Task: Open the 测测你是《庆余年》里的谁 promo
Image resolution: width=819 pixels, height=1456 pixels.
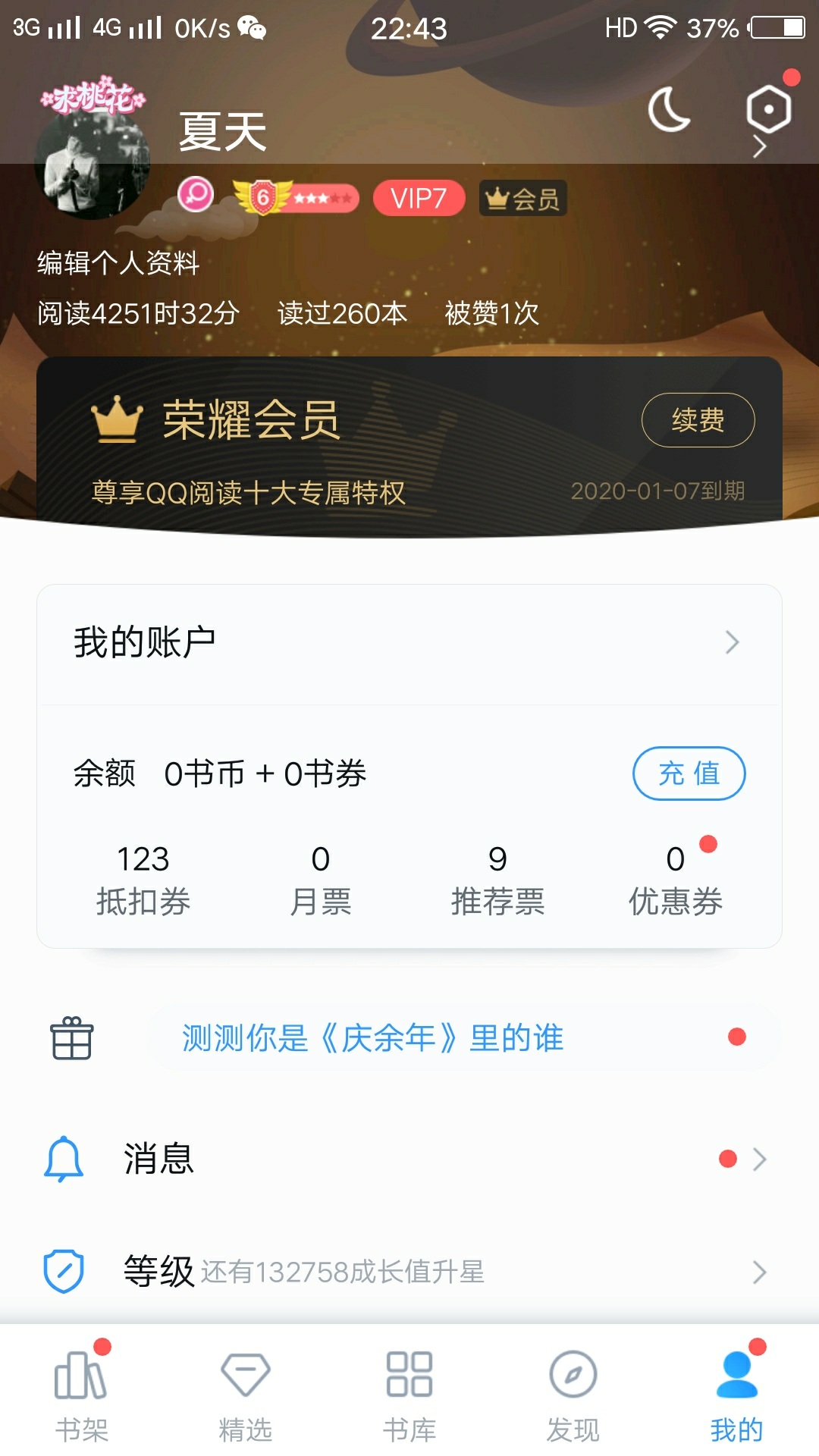Action: 373,1037
